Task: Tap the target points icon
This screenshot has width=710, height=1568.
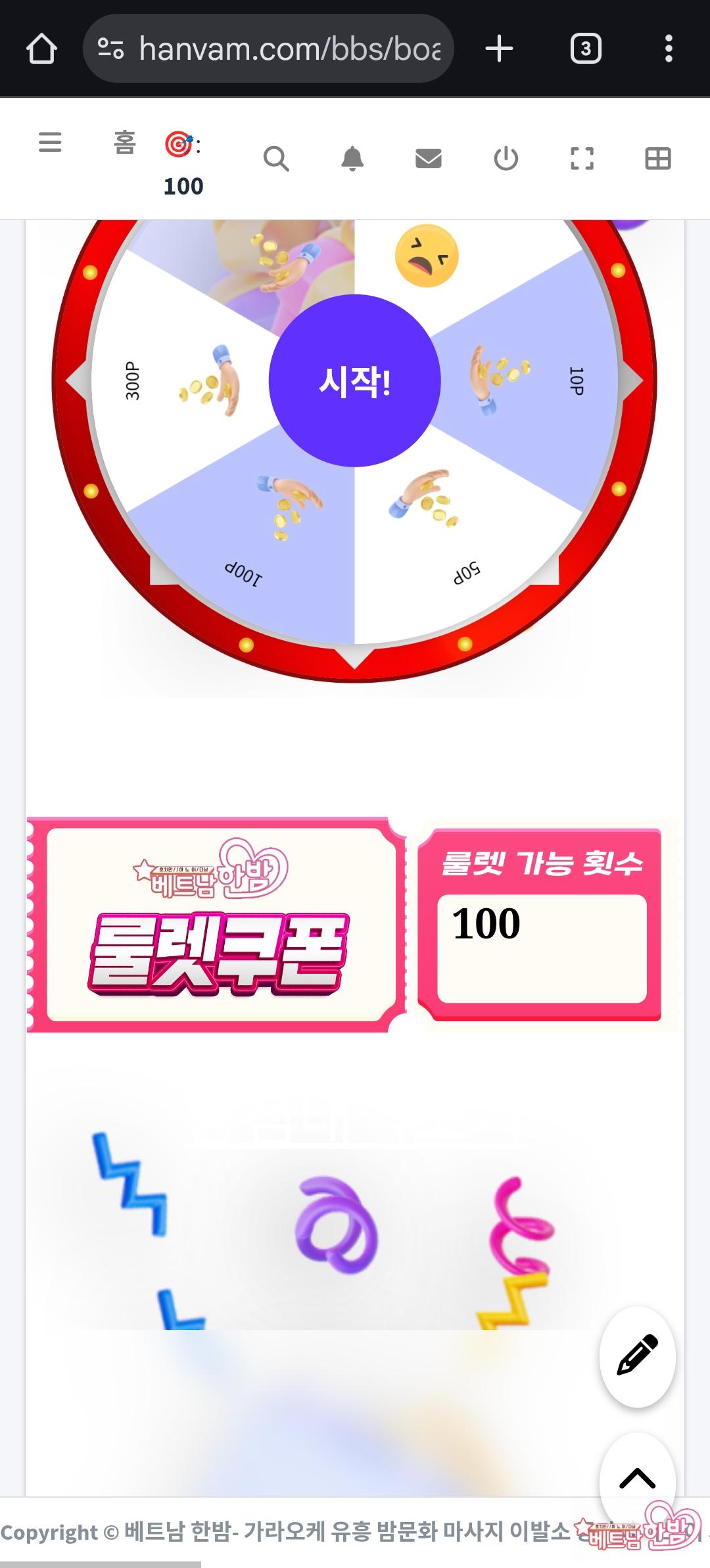Action: tap(179, 144)
